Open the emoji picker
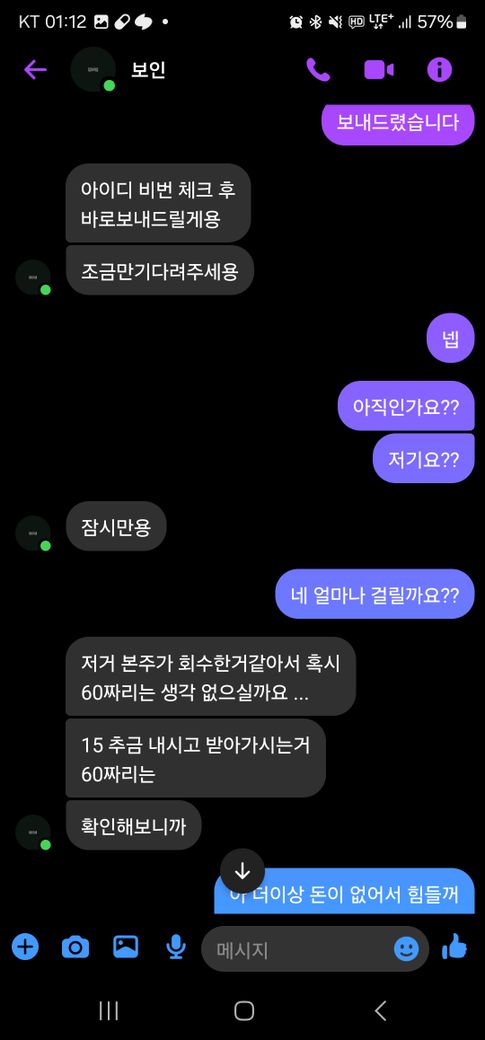 tap(407, 949)
